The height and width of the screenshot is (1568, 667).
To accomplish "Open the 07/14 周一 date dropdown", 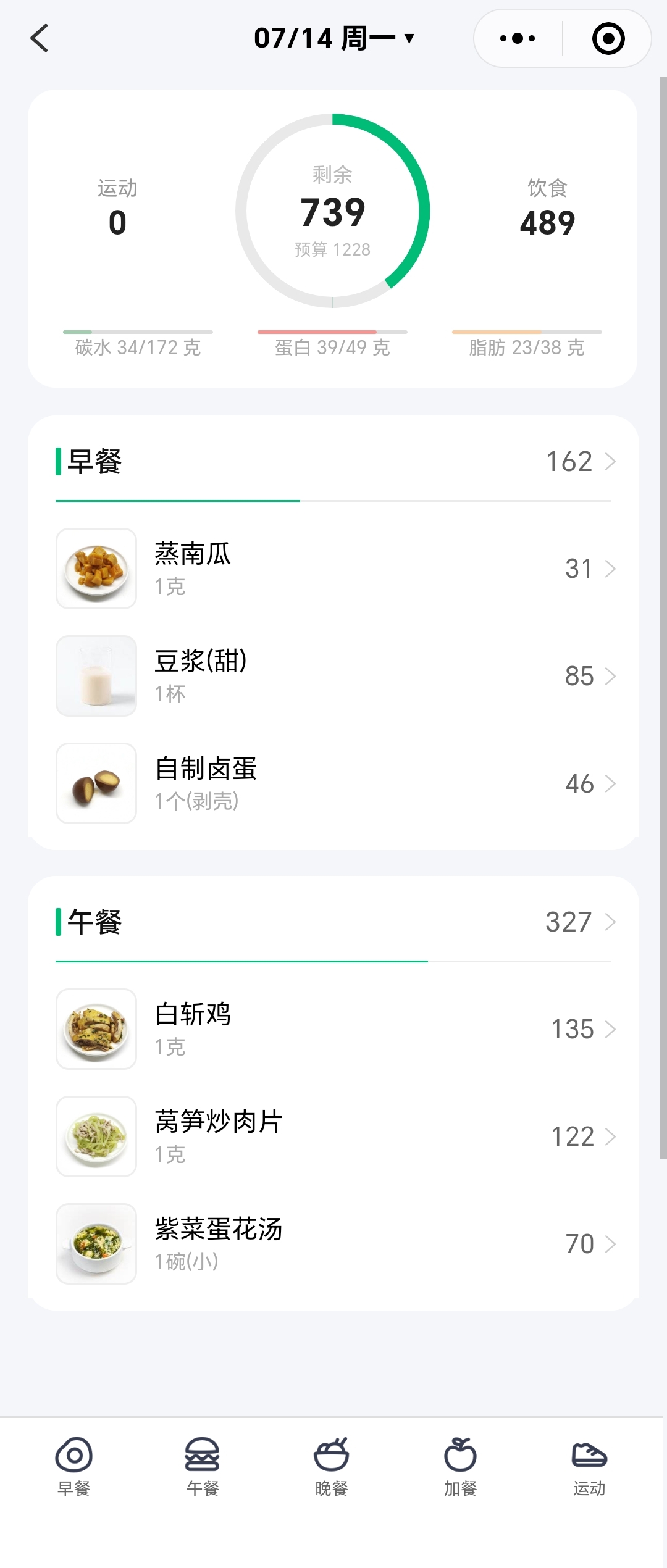I will click(333, 38).
